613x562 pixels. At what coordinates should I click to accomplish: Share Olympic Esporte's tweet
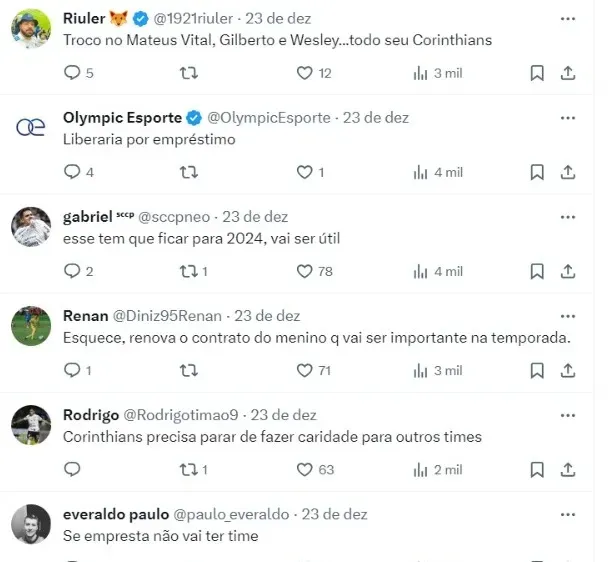(x=567, y=172)
